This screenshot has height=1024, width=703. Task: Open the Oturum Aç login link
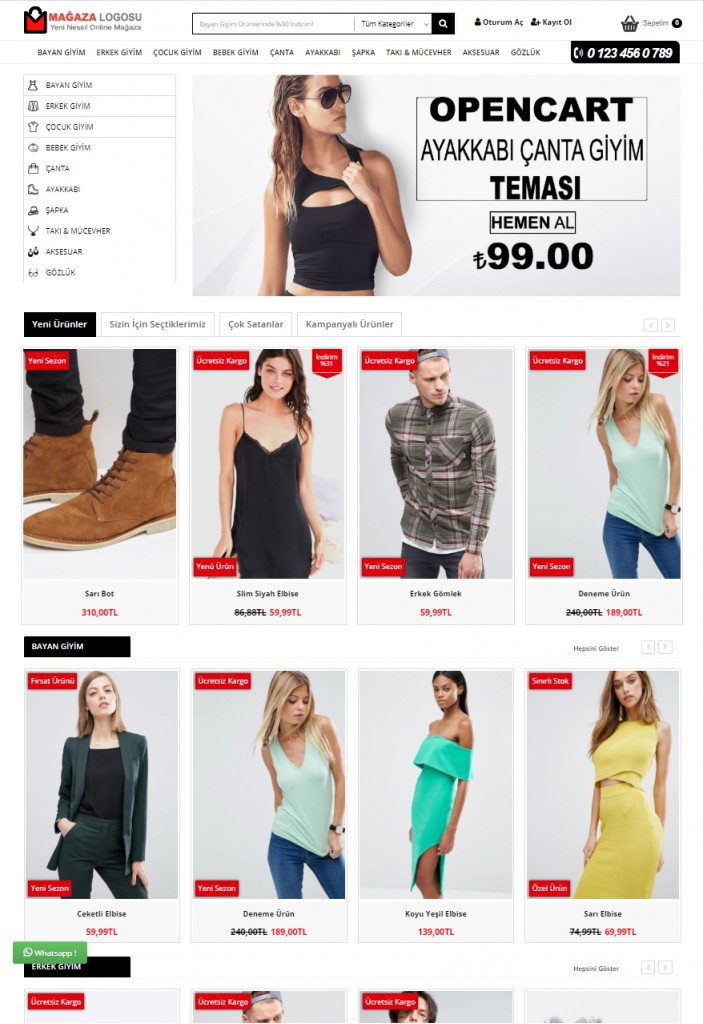point(499,22)
